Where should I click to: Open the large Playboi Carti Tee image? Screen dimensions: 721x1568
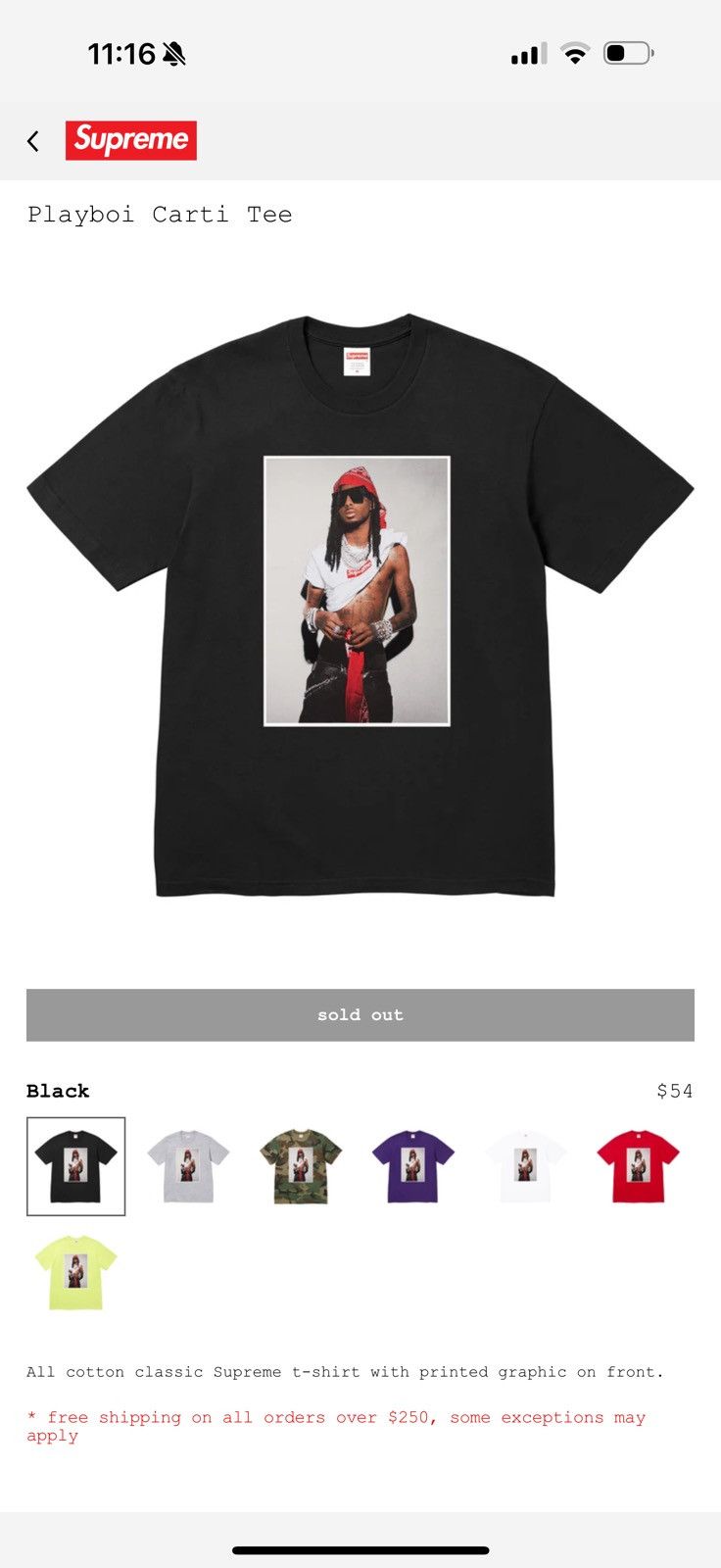pyautogui.click(x=360, y=605)
